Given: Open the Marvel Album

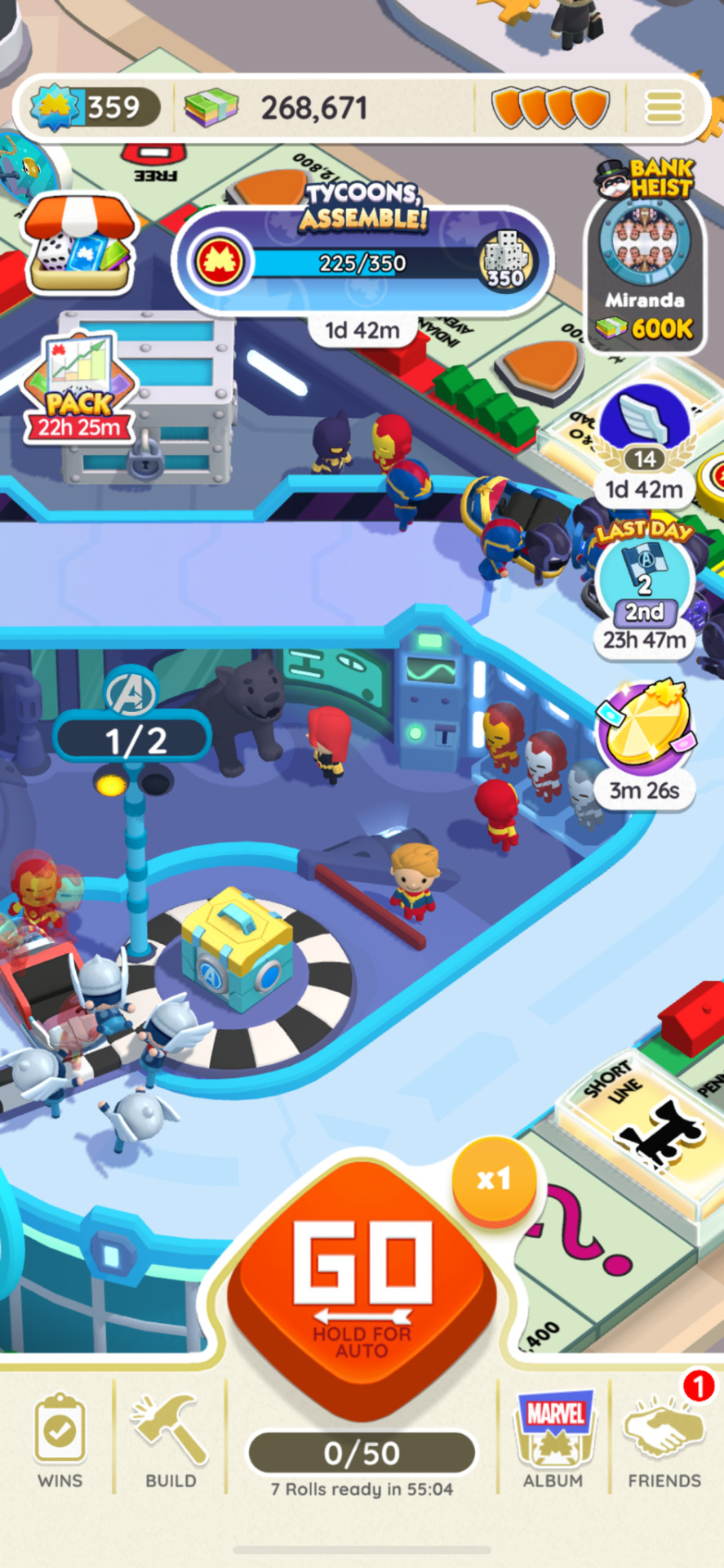Looking at the screenshot, I should tap(554, 1441).
